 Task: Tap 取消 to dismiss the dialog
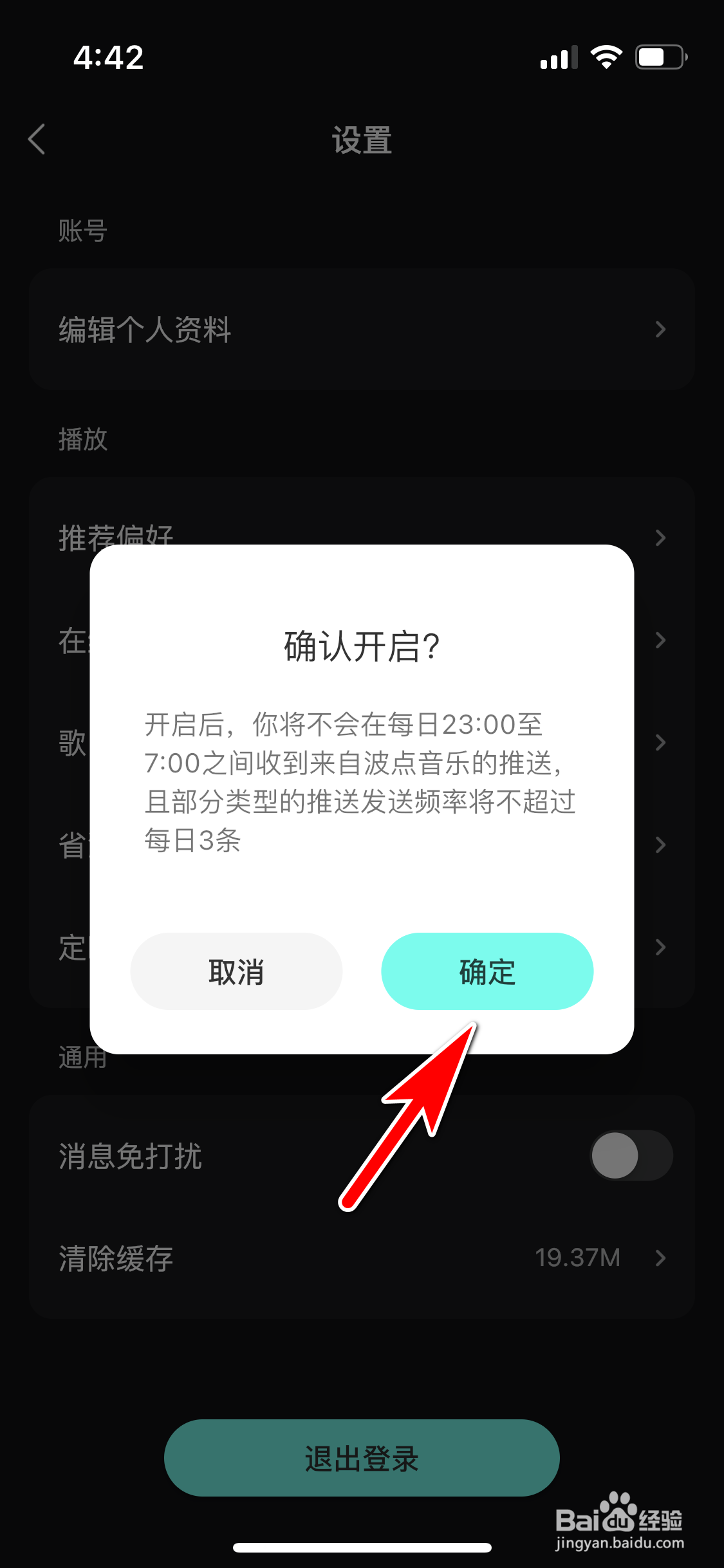tap(236, 971)
